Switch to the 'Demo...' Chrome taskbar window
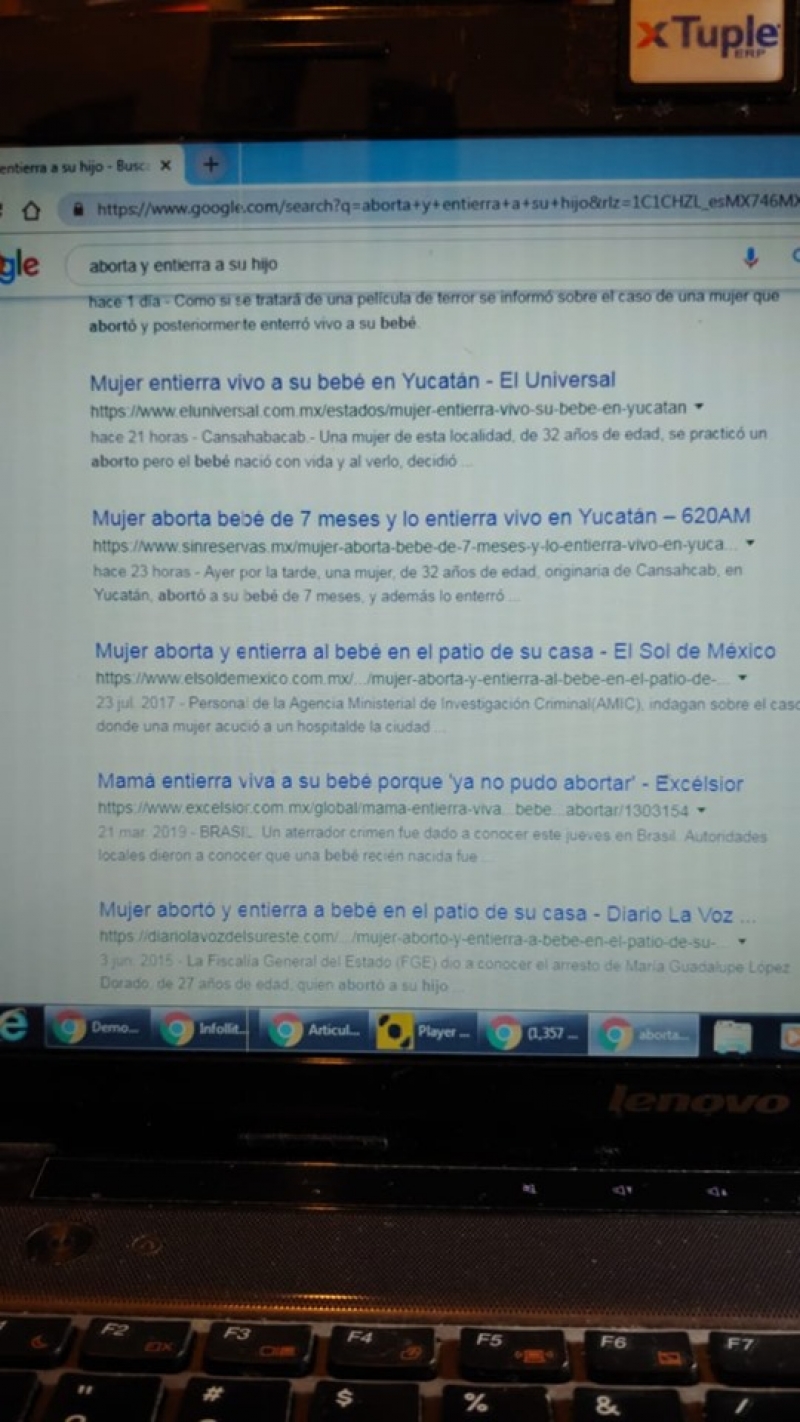Viewport: 800px width, 1422px height. 97,1029
